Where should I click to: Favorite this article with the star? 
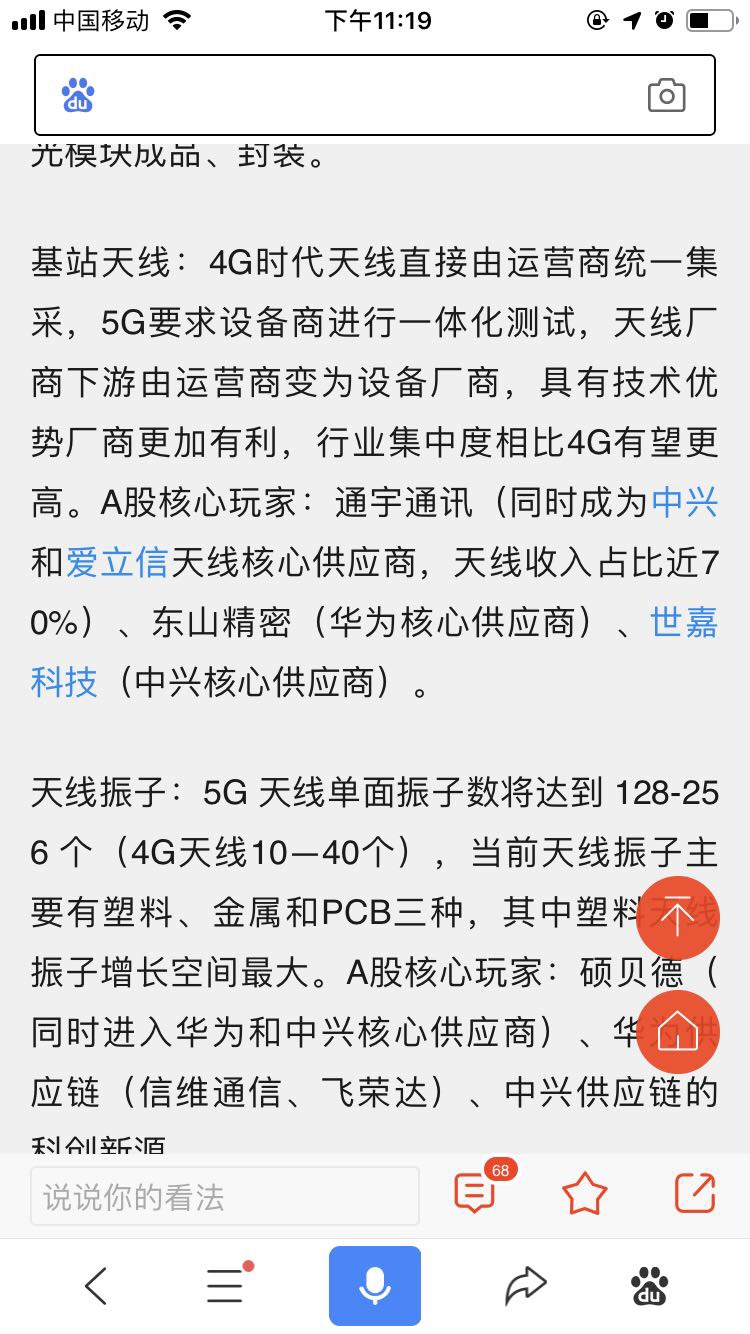[585, 1193]
